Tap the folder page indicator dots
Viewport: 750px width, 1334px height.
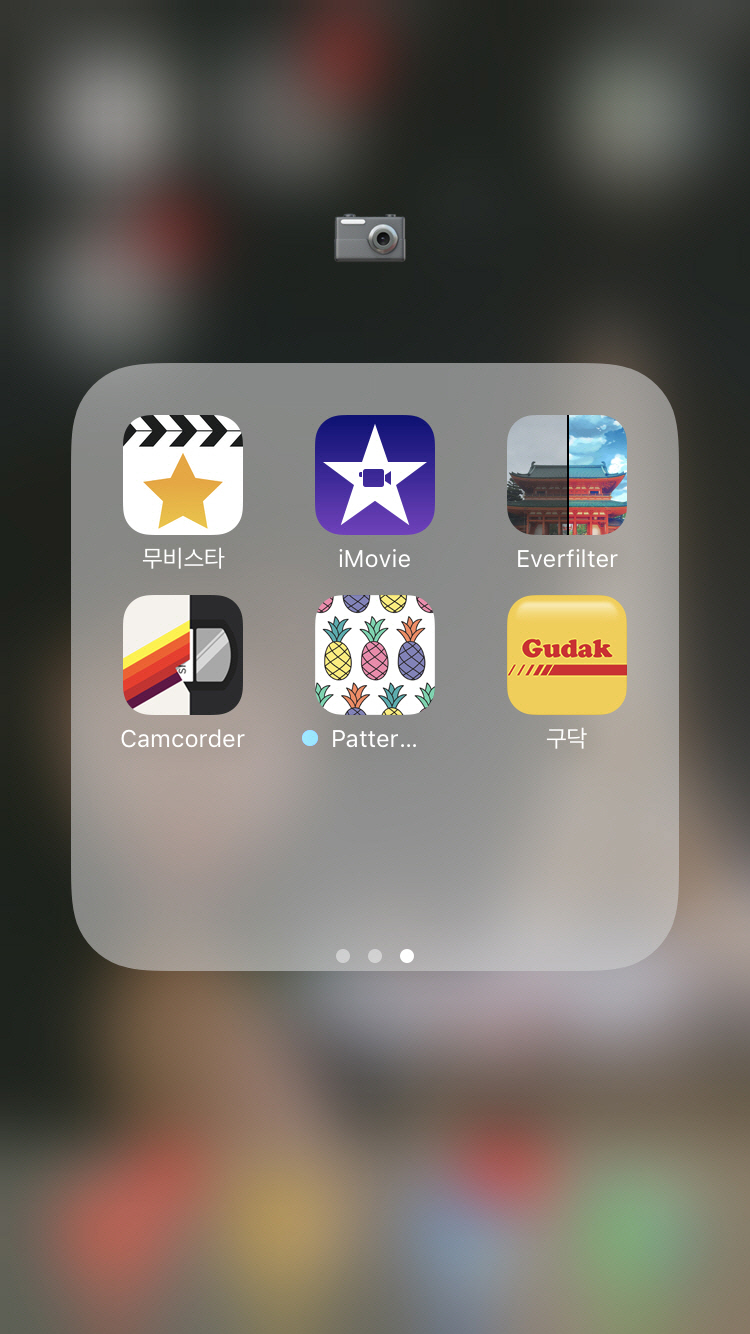[x=375, y=956]
